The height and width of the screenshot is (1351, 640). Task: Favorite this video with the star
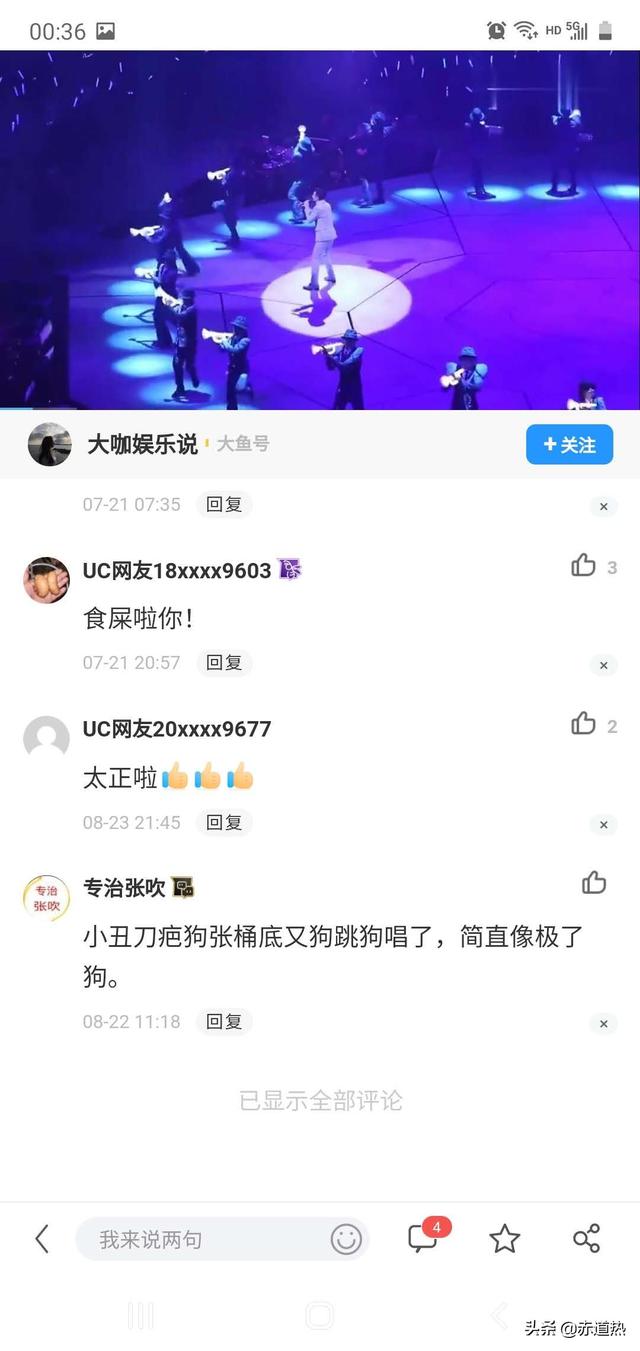505,1239
